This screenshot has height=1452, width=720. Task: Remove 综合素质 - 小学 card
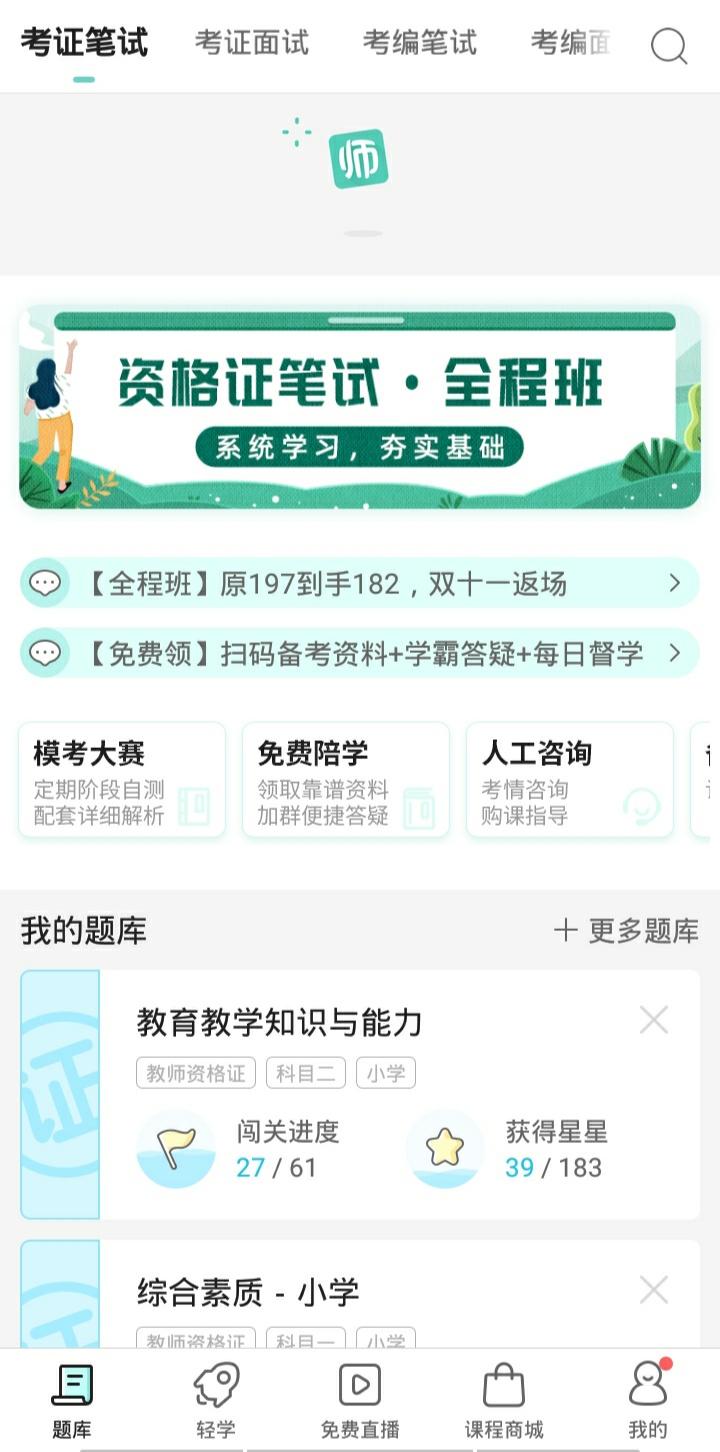654,1290
